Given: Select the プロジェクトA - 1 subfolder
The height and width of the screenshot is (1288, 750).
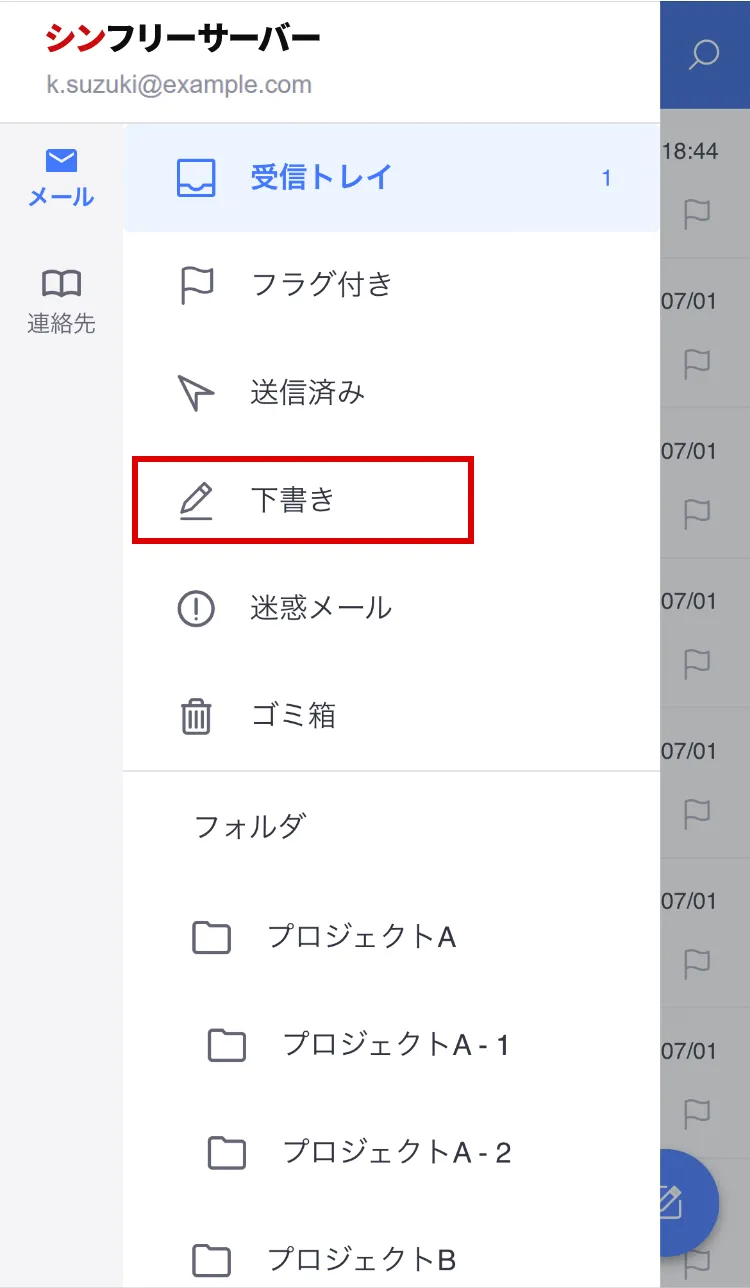Looking at the screenshot, I should click(395, 1045).
